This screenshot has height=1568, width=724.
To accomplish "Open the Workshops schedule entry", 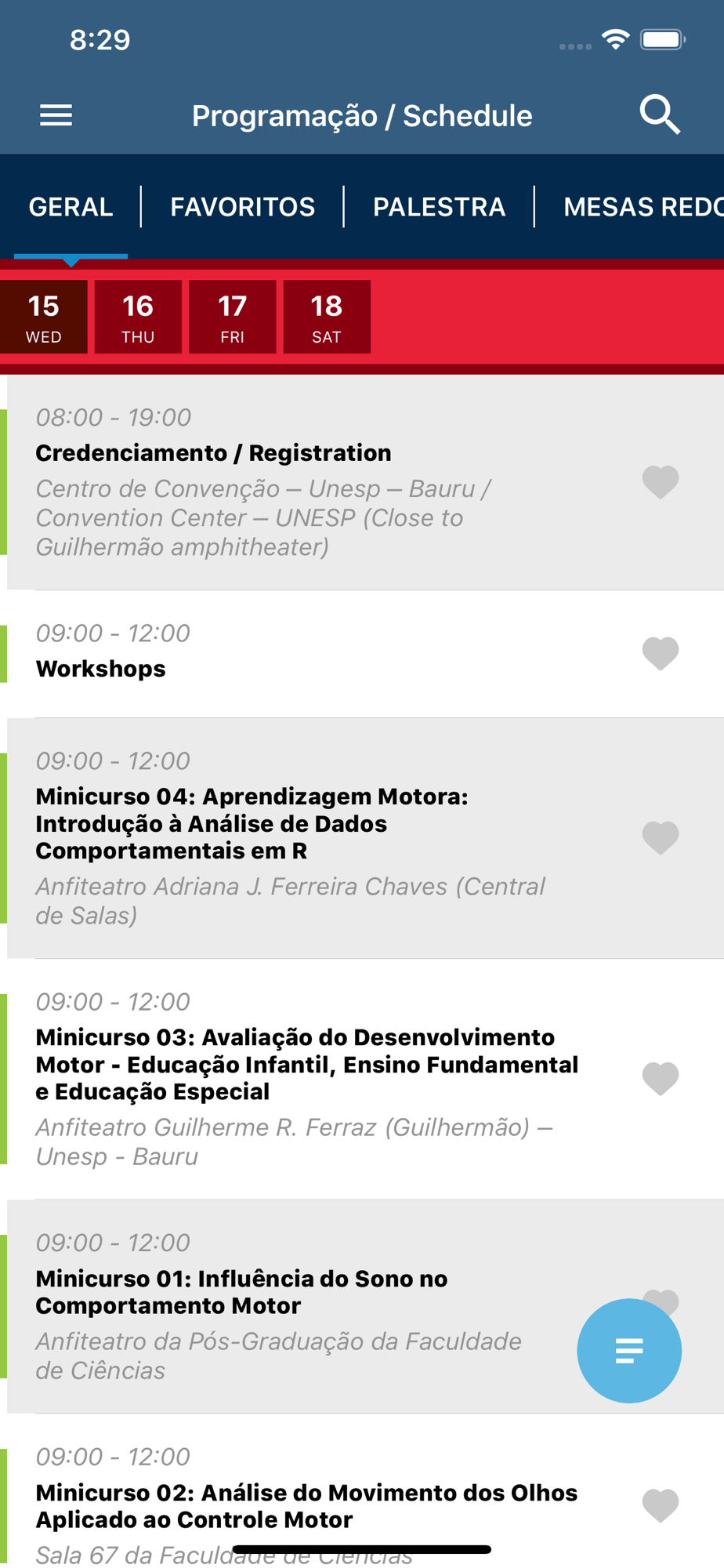I will [x=365, y=654].
